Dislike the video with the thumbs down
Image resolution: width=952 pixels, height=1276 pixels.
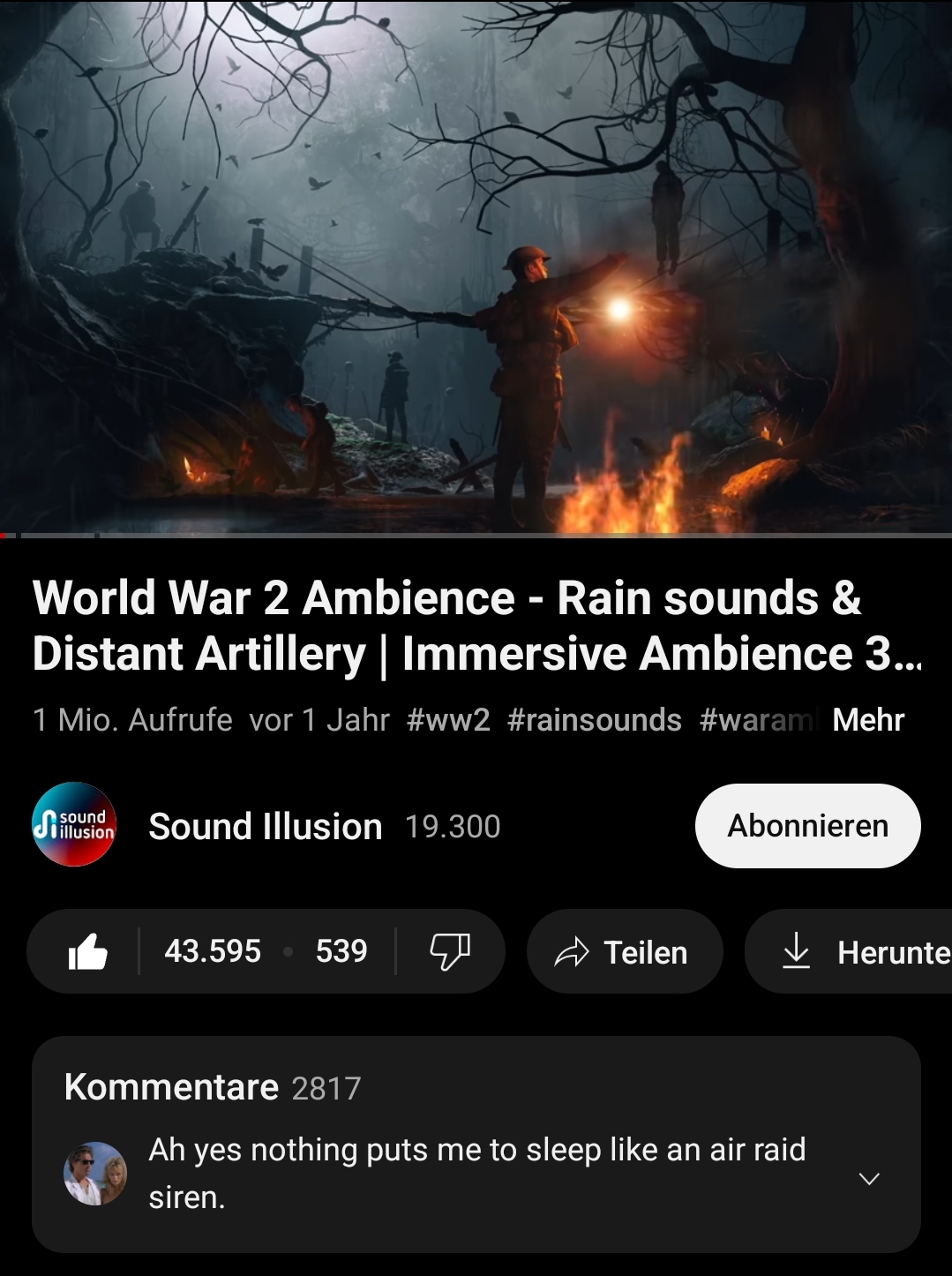point(450,951)
